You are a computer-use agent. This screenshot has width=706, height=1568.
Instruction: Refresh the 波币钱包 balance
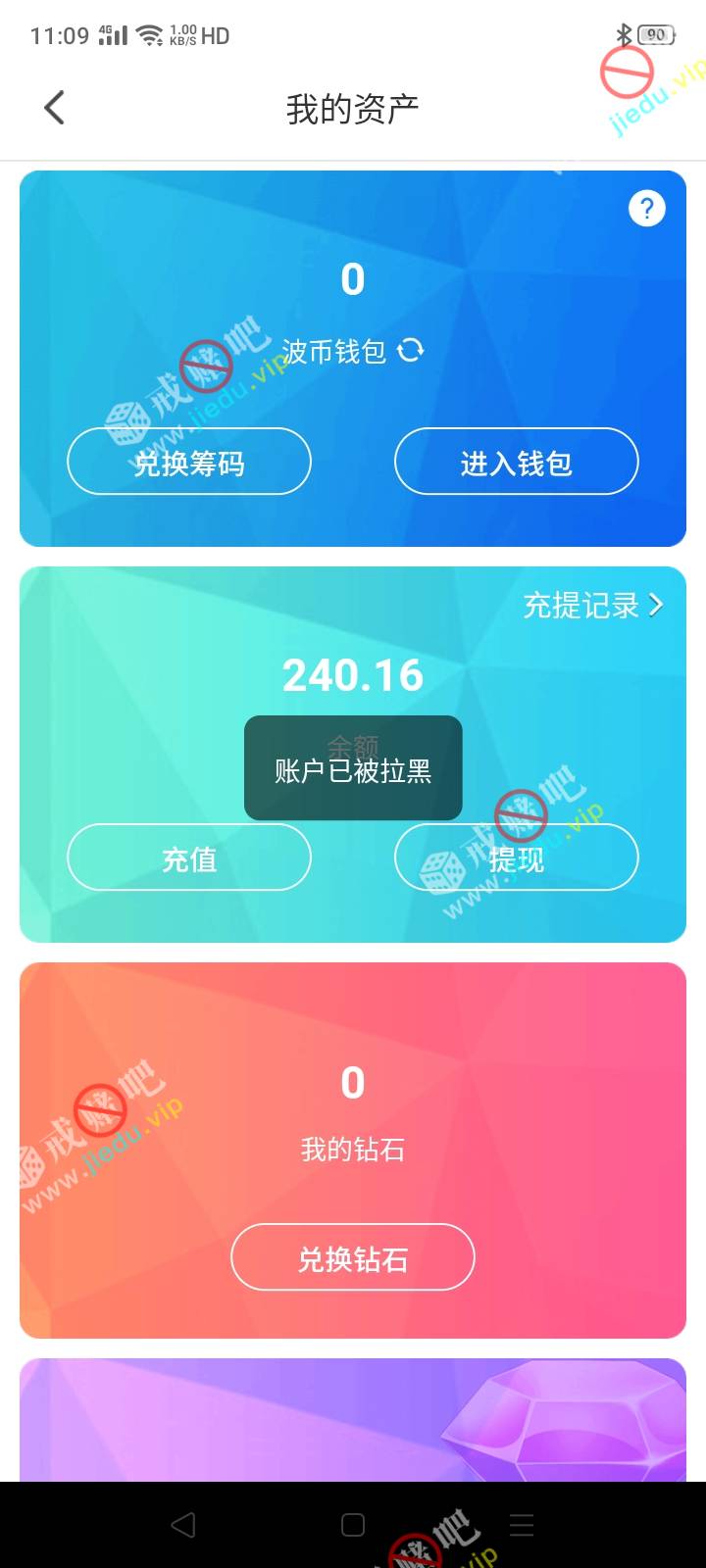coord(411,350)
